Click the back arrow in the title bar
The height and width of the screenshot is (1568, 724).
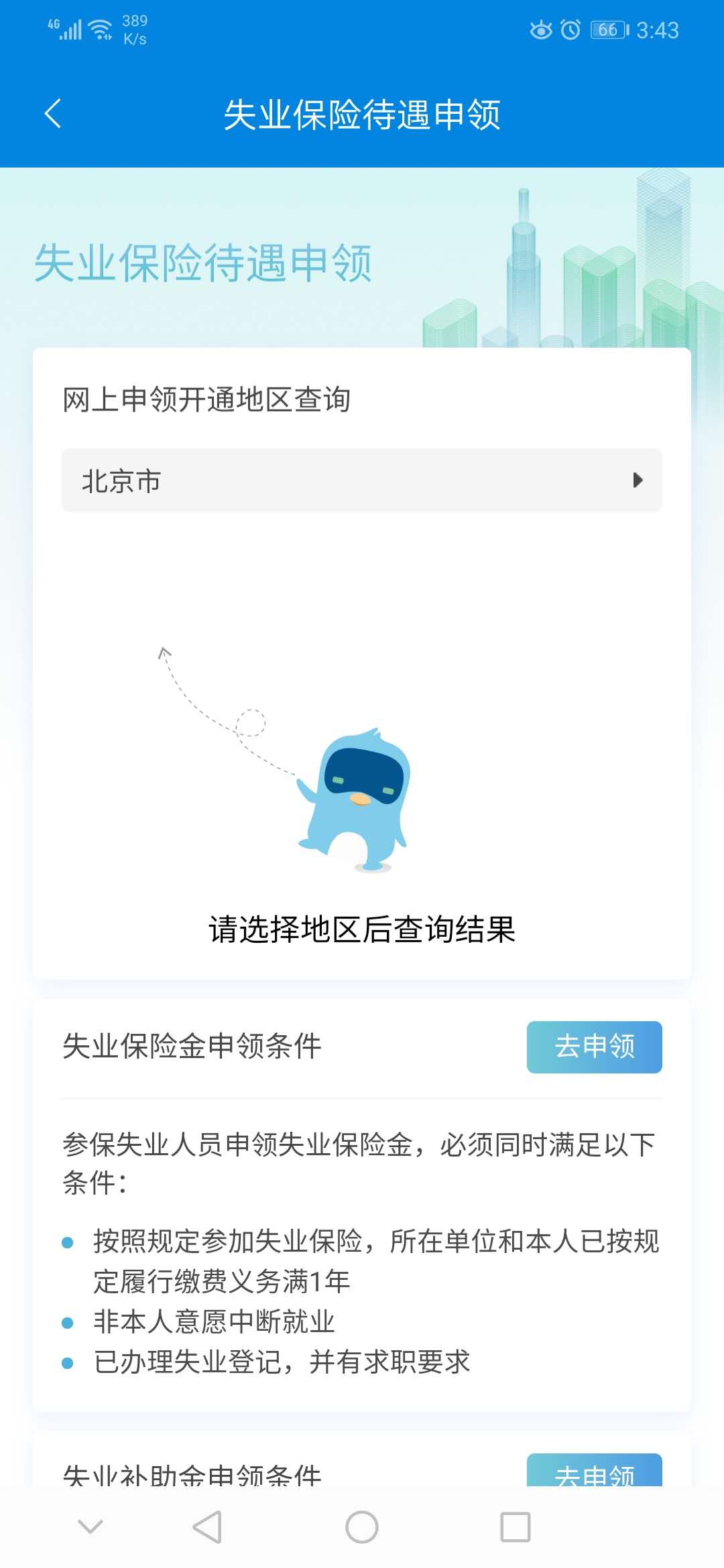pyautogui.click(x=53, y=114)
